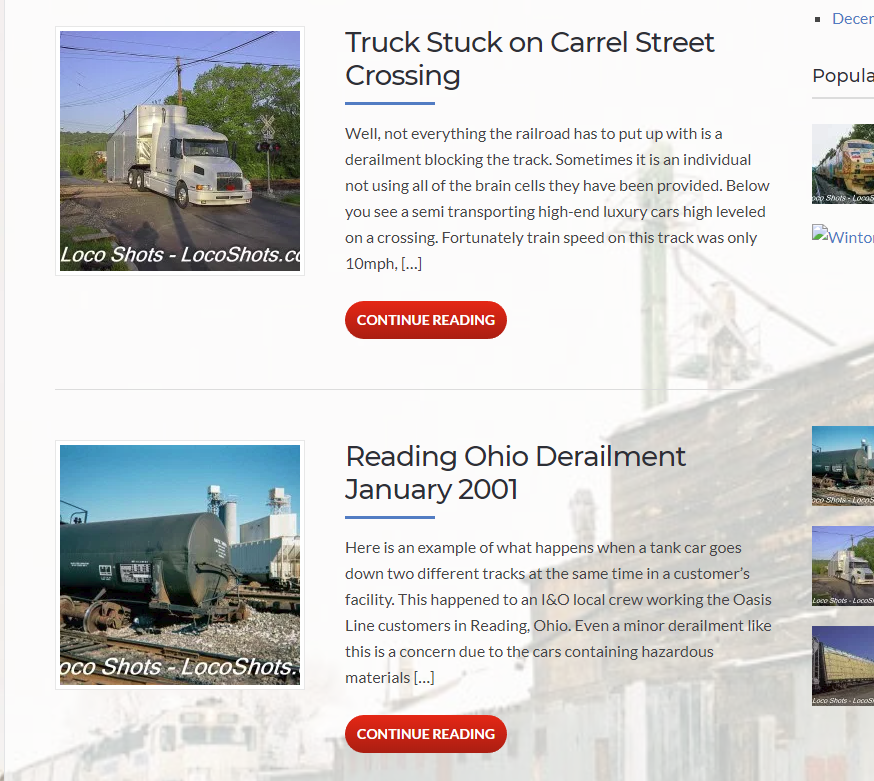
Task: Open the December archive link
Action: coord(853,19)
